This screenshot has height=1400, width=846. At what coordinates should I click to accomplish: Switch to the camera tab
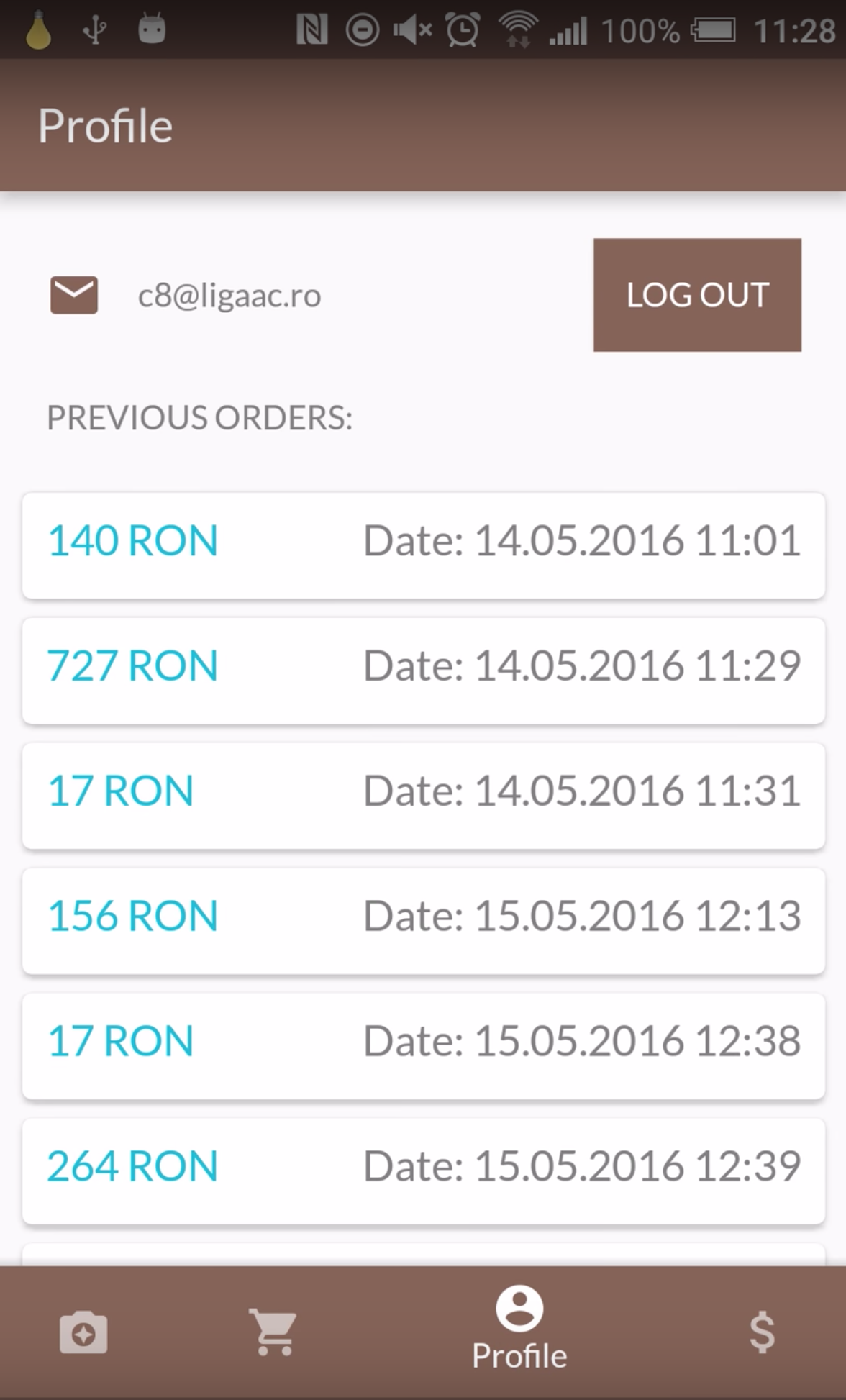click(x=83, y=1332)
